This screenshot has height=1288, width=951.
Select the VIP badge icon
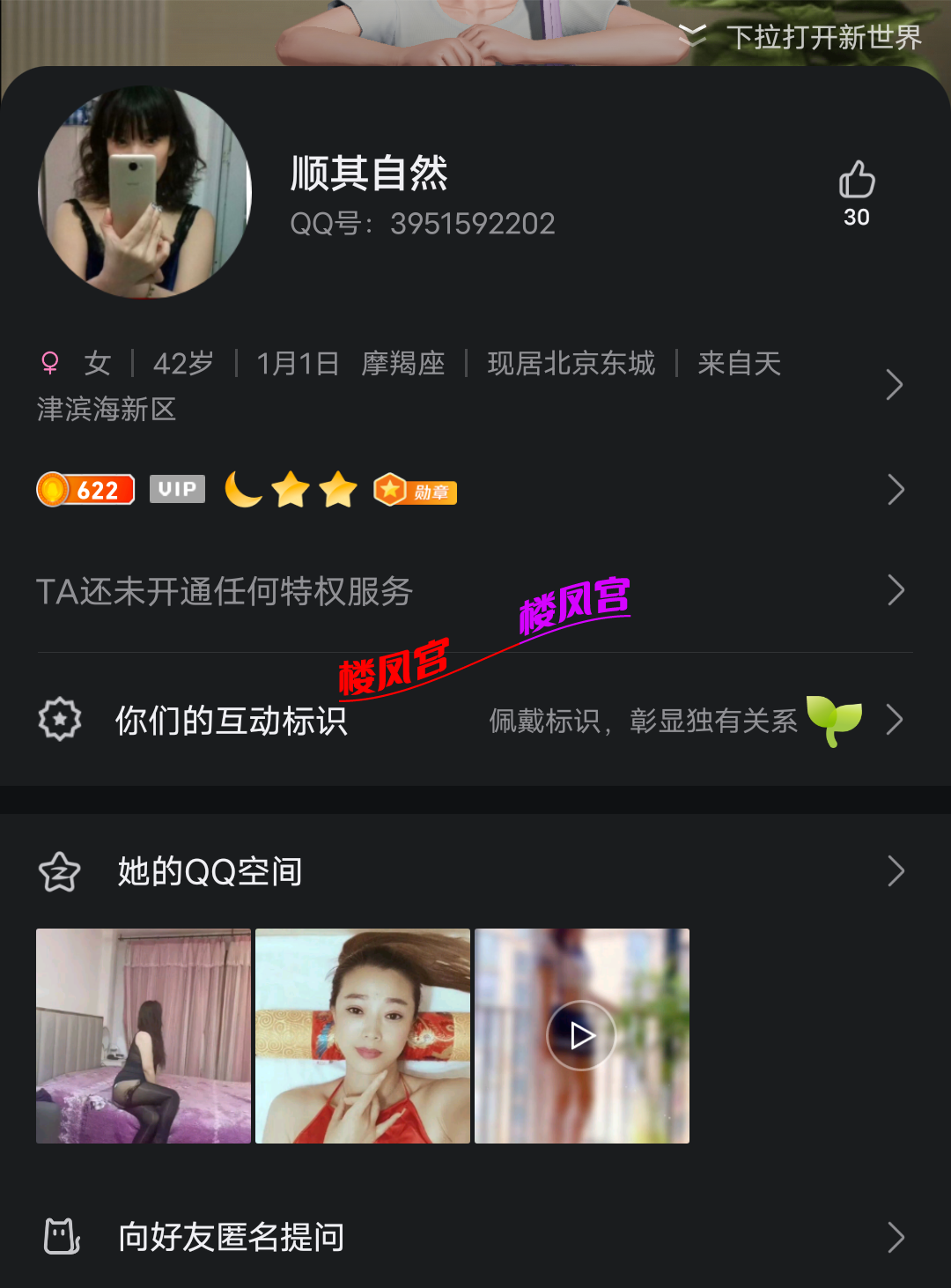tap(176, 489)
